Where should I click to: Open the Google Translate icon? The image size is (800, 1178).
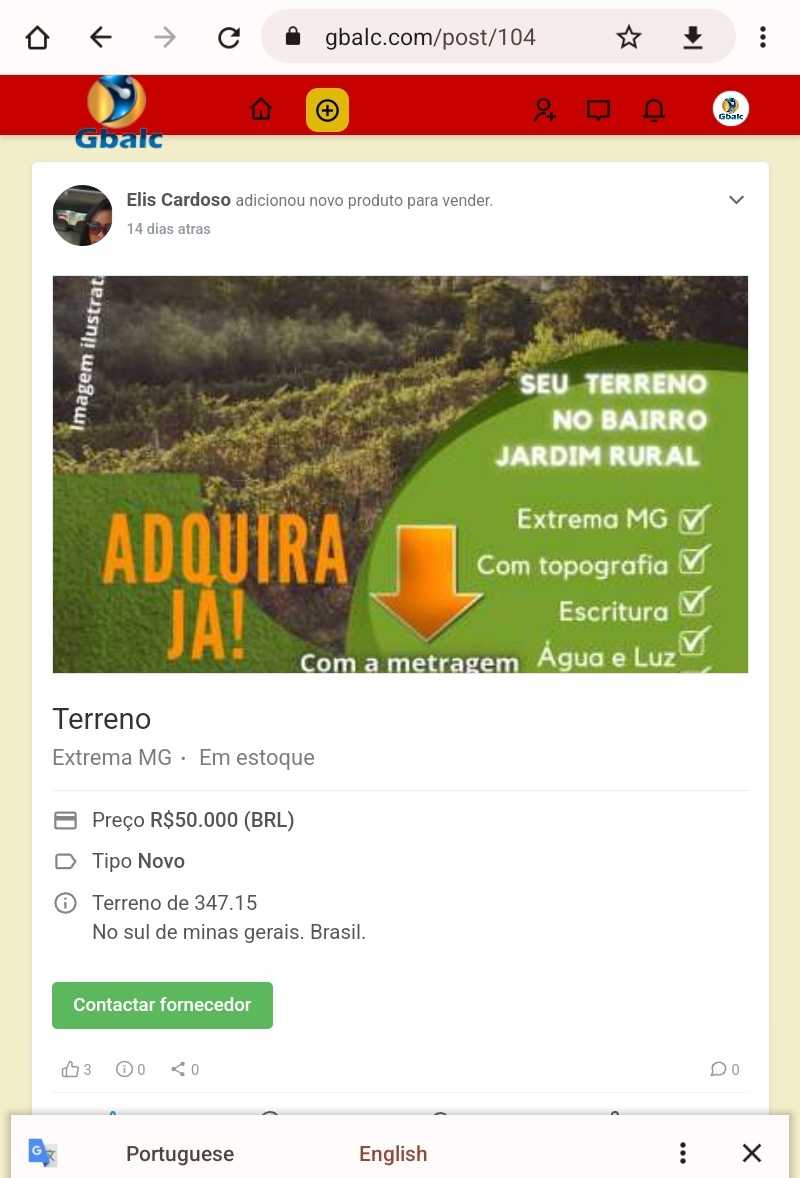click(42, 1152)
